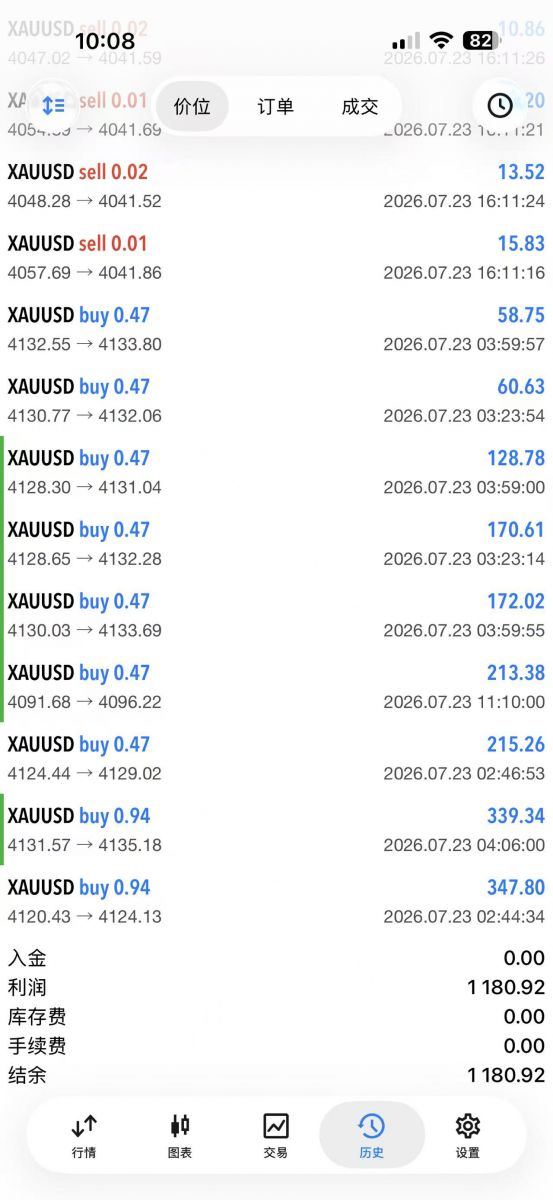Image resolution: width=553 pixels, height=1200 pixels.
Task: View the buy 0.94 trade with profit 339.34
Action: click(276, 829)
